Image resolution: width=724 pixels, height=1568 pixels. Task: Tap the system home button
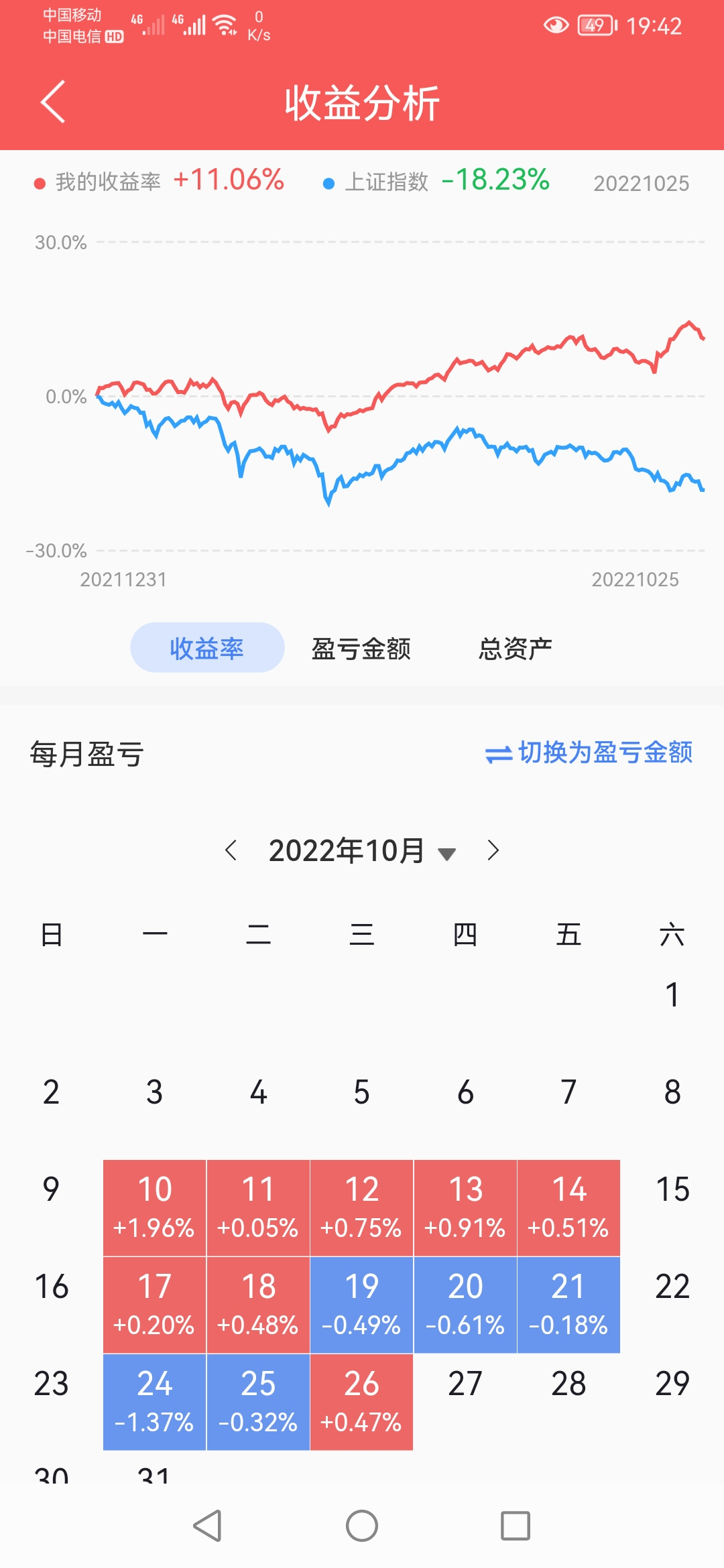[362, 1526]
